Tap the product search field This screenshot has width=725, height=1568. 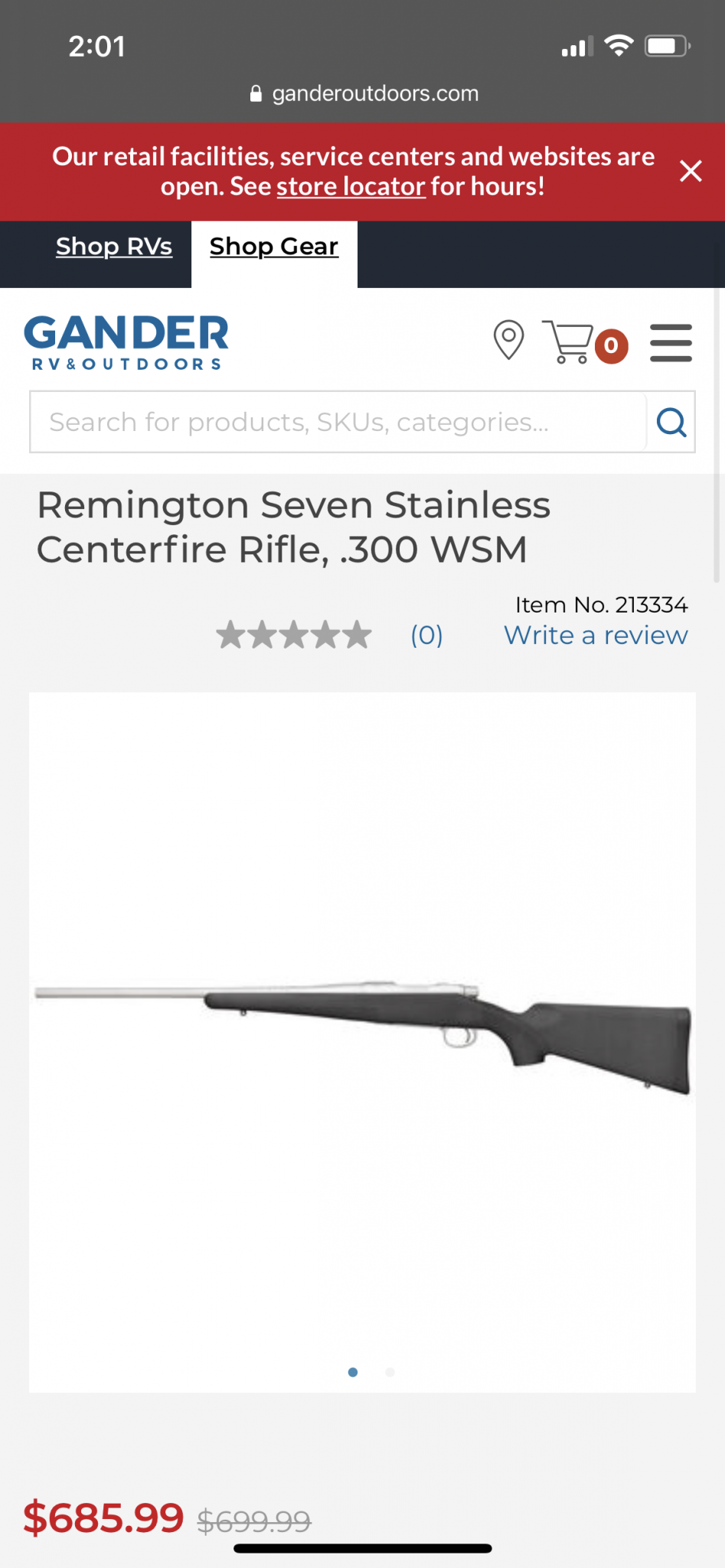click(x=337, y=422)
